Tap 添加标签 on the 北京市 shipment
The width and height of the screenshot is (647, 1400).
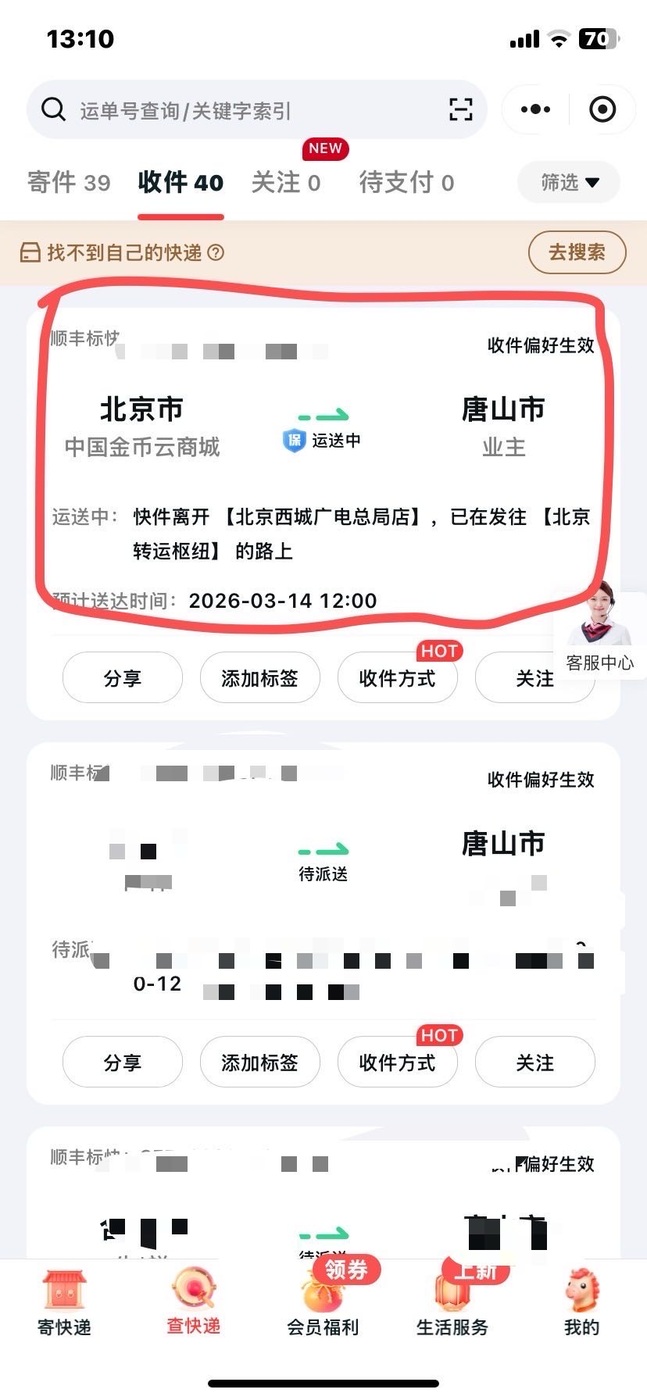point(260,678)
